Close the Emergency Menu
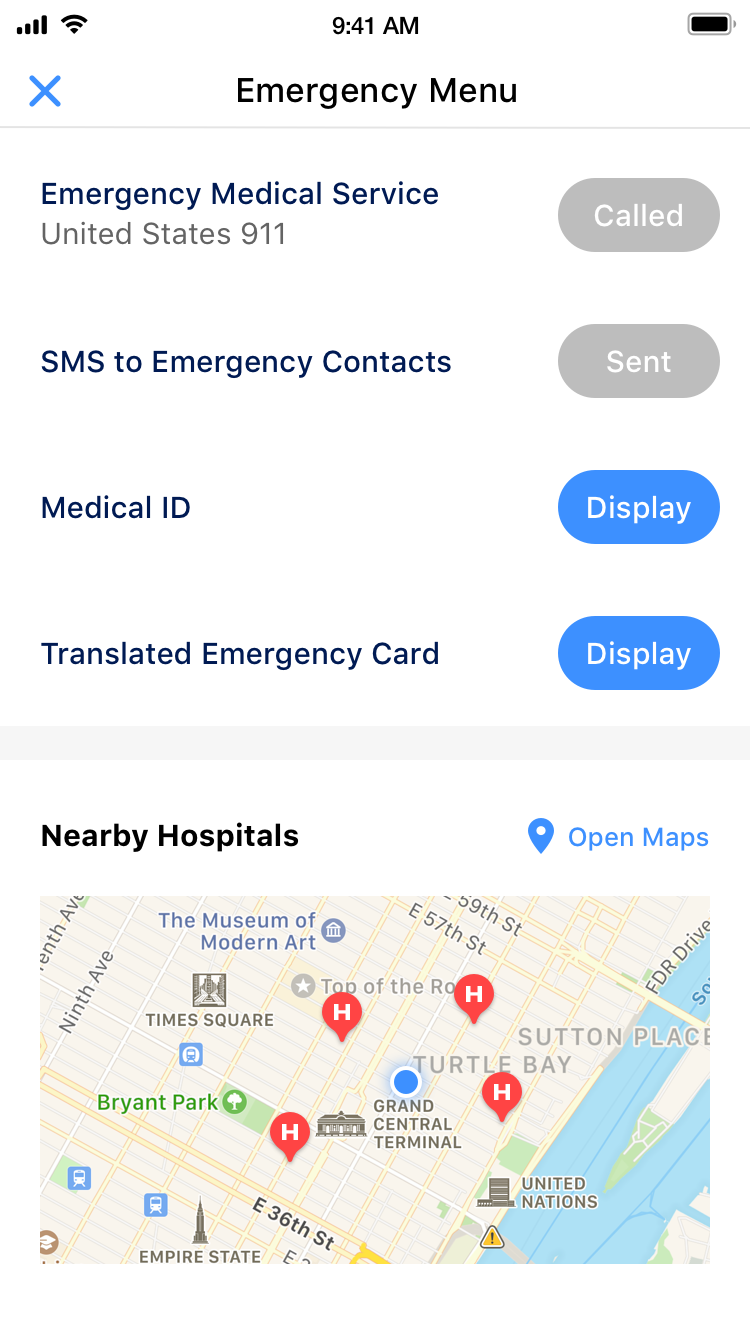 45,91
